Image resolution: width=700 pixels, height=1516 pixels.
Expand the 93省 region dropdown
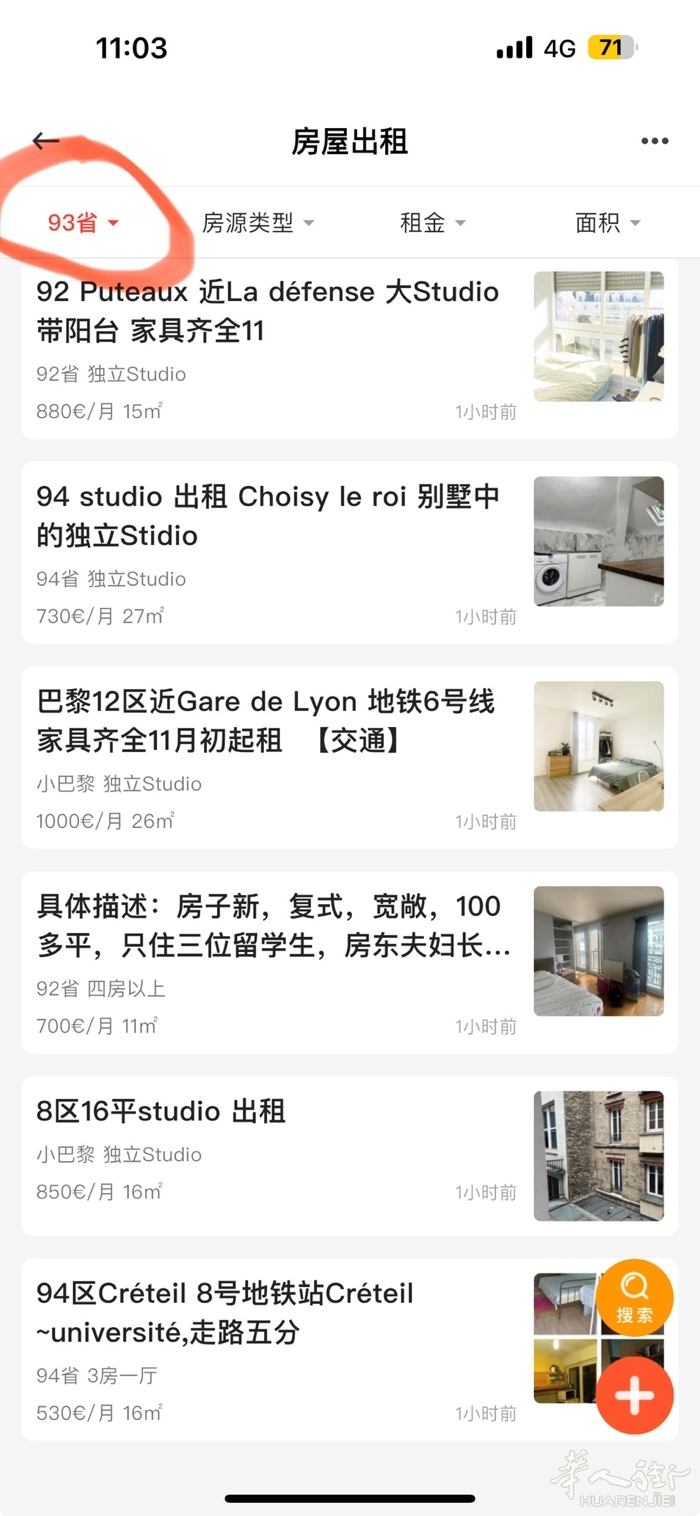tap(84, 223)
